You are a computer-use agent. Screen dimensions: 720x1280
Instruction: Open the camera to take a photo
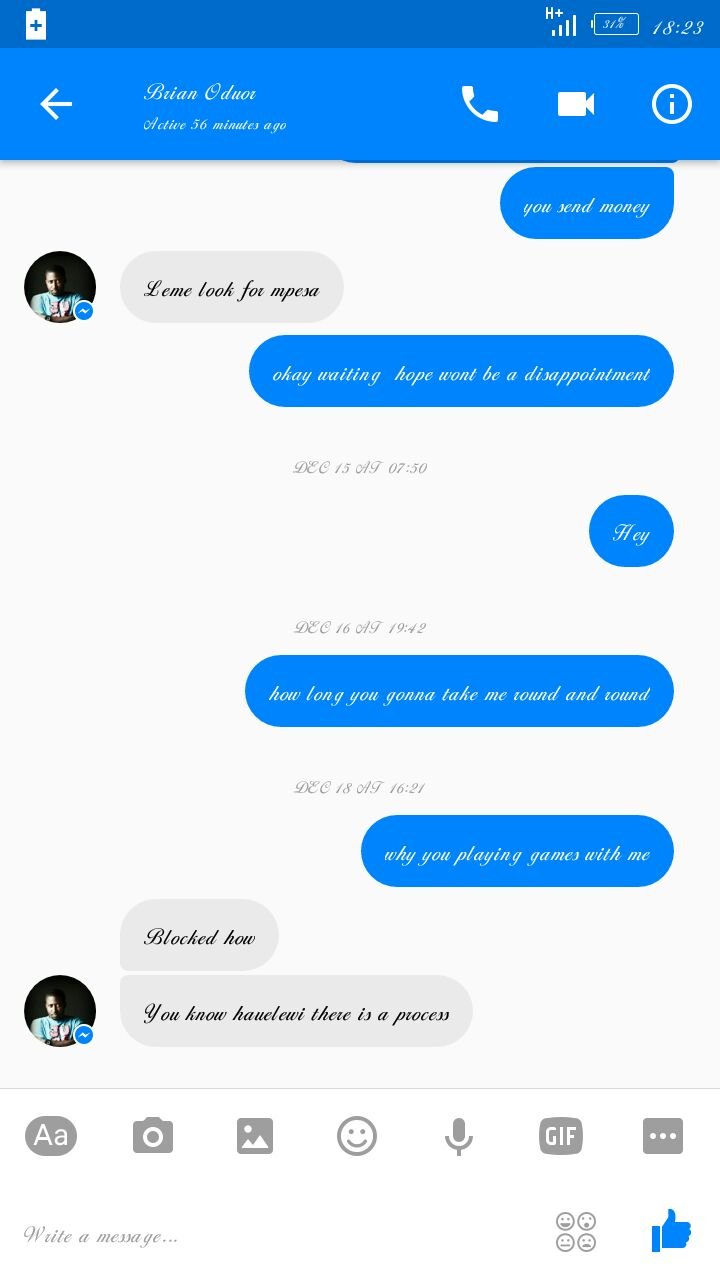coord(153,1136)
